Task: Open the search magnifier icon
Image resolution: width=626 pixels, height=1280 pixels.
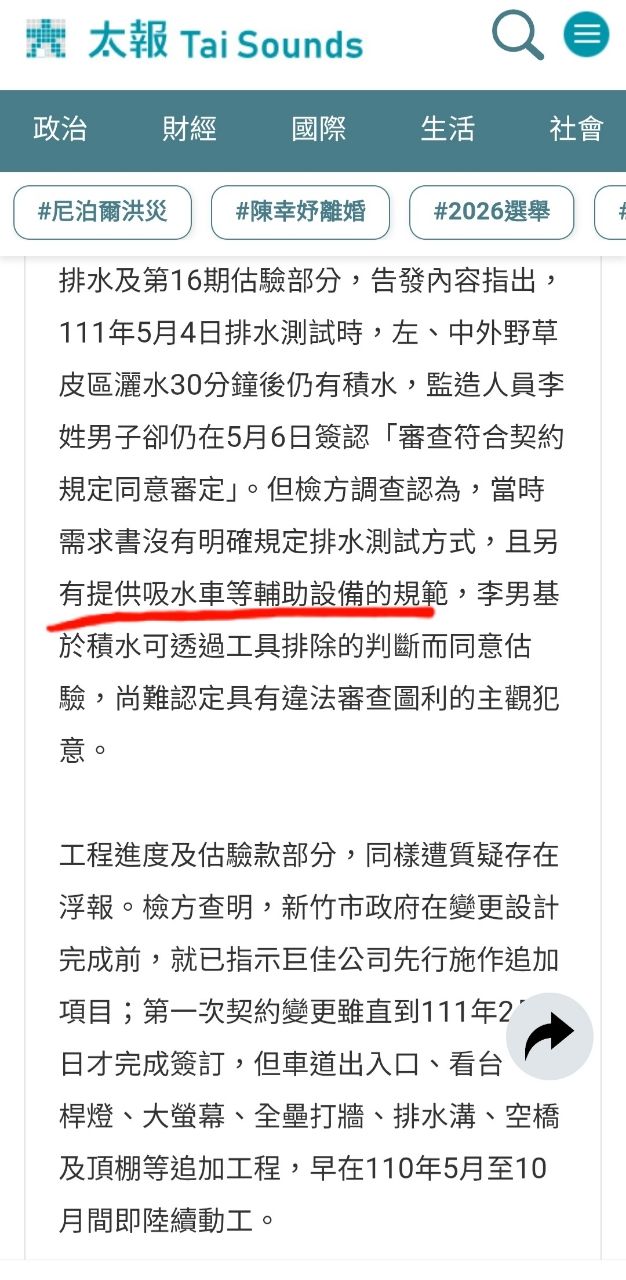Action: 517,37
